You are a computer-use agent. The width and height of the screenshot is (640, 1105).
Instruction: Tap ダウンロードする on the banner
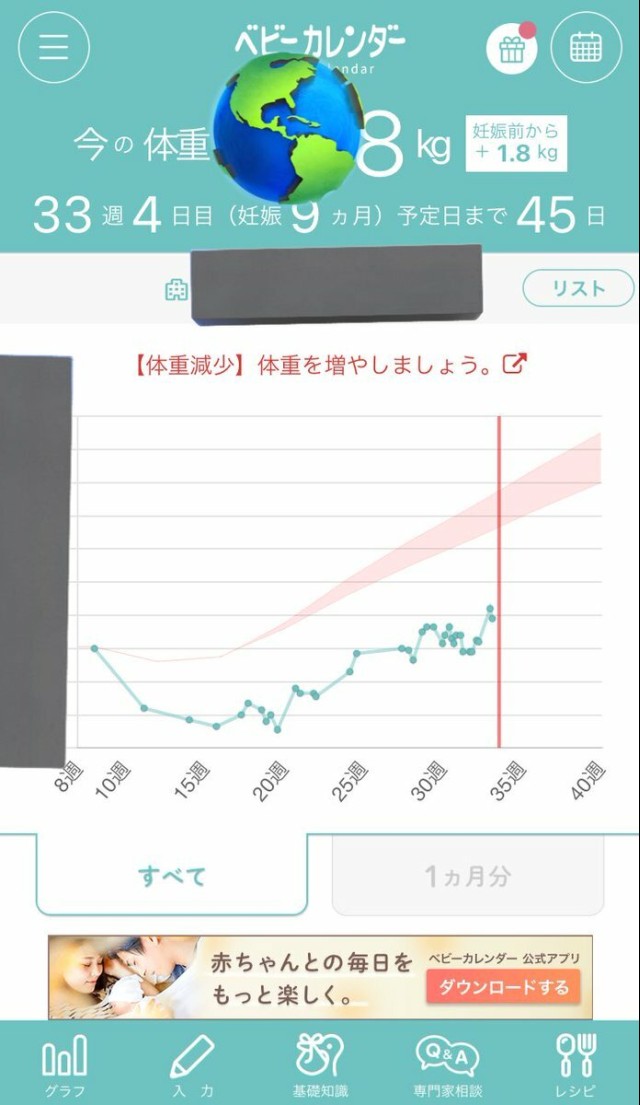(x=503, y=987)
